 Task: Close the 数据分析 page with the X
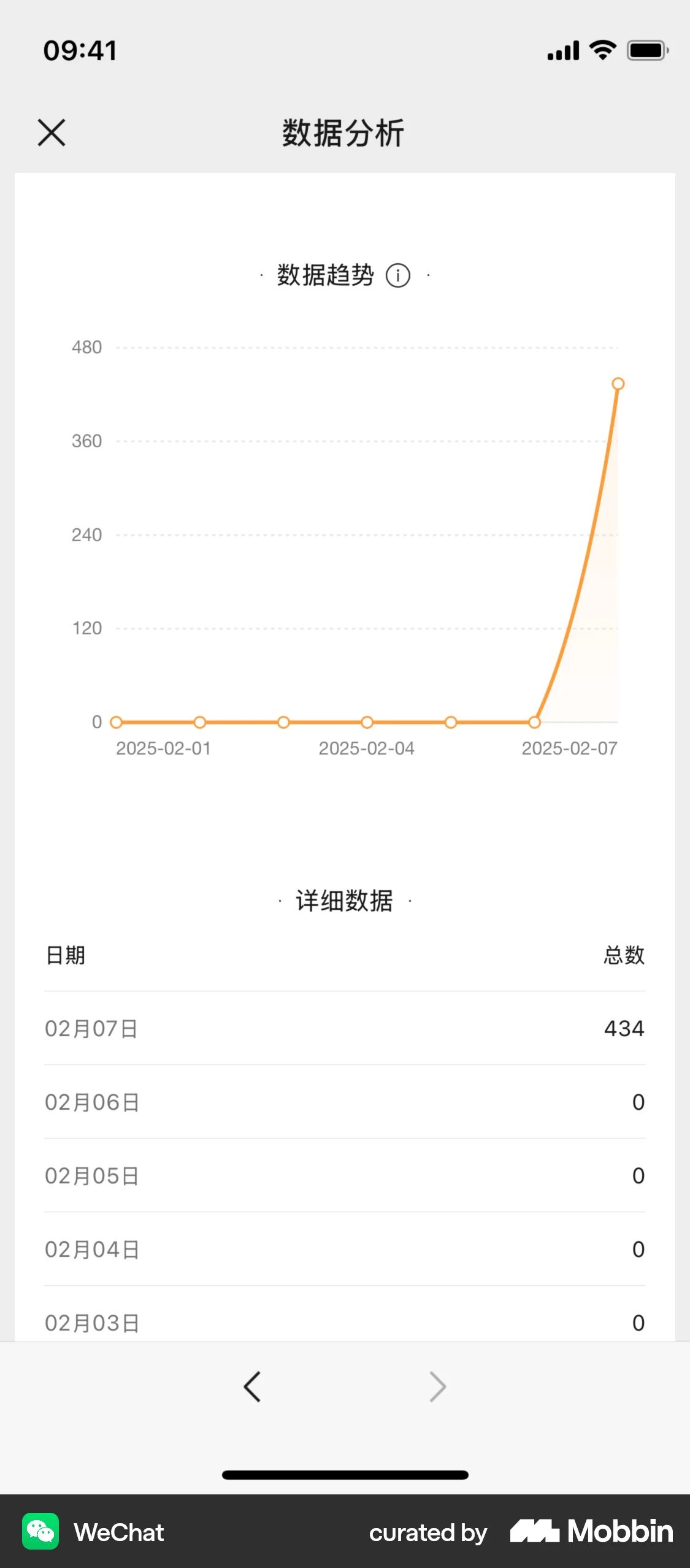tap(51, 133)
